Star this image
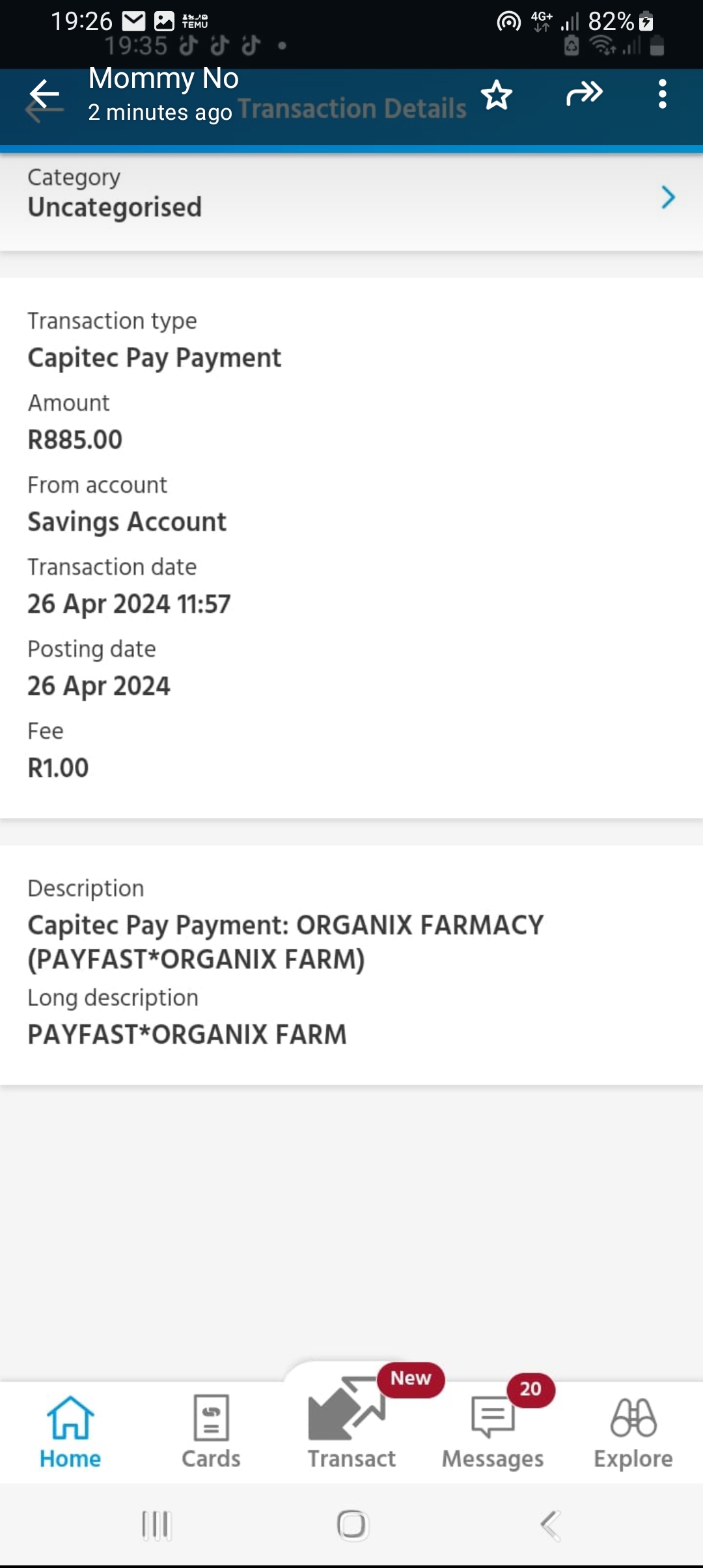Image resolution: width=703 pixels, height=1568 pixels. coord(497,95)
